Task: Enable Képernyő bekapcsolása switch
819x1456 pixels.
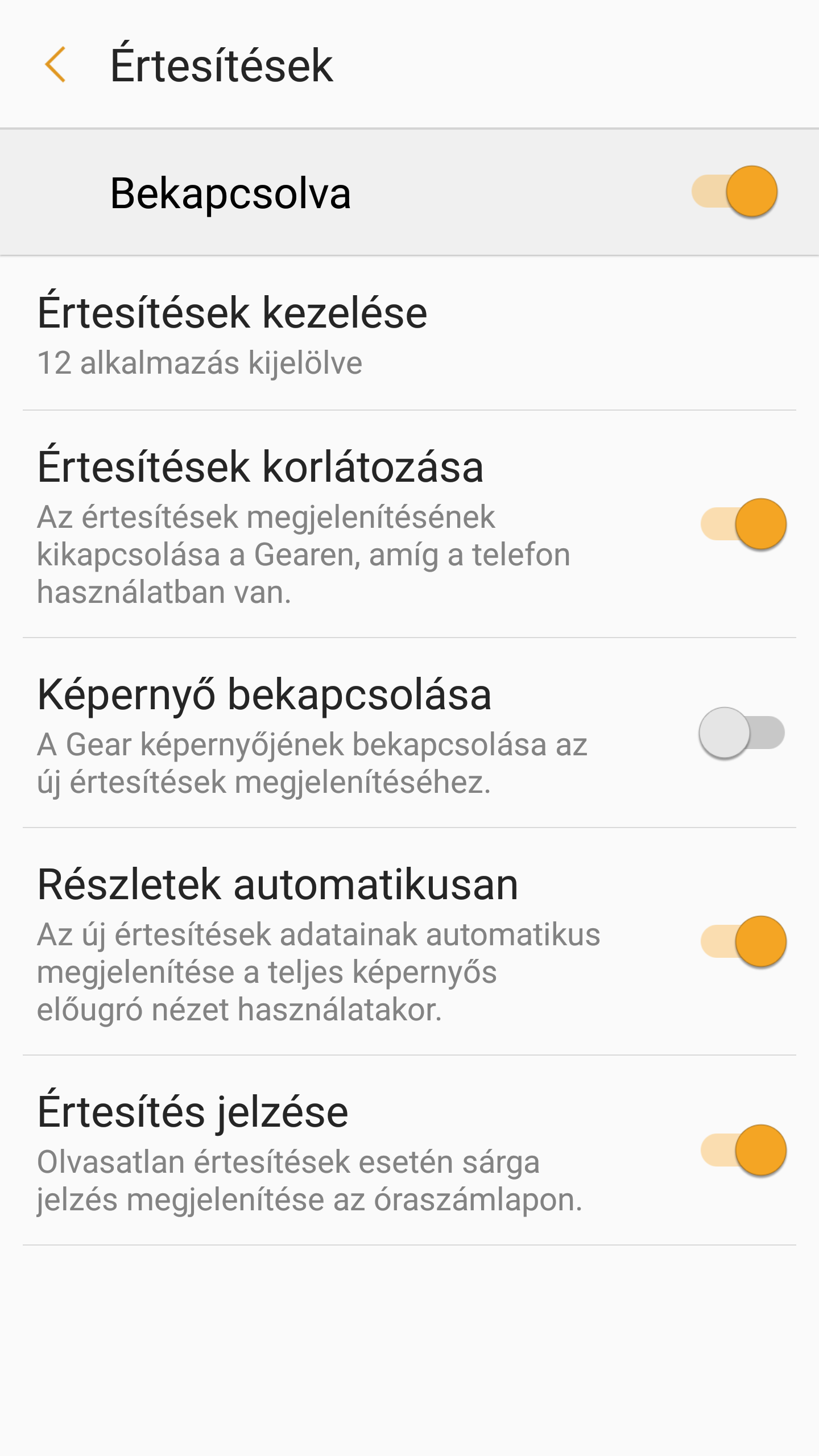Action: pyautogui.click(x=742, y=733)
